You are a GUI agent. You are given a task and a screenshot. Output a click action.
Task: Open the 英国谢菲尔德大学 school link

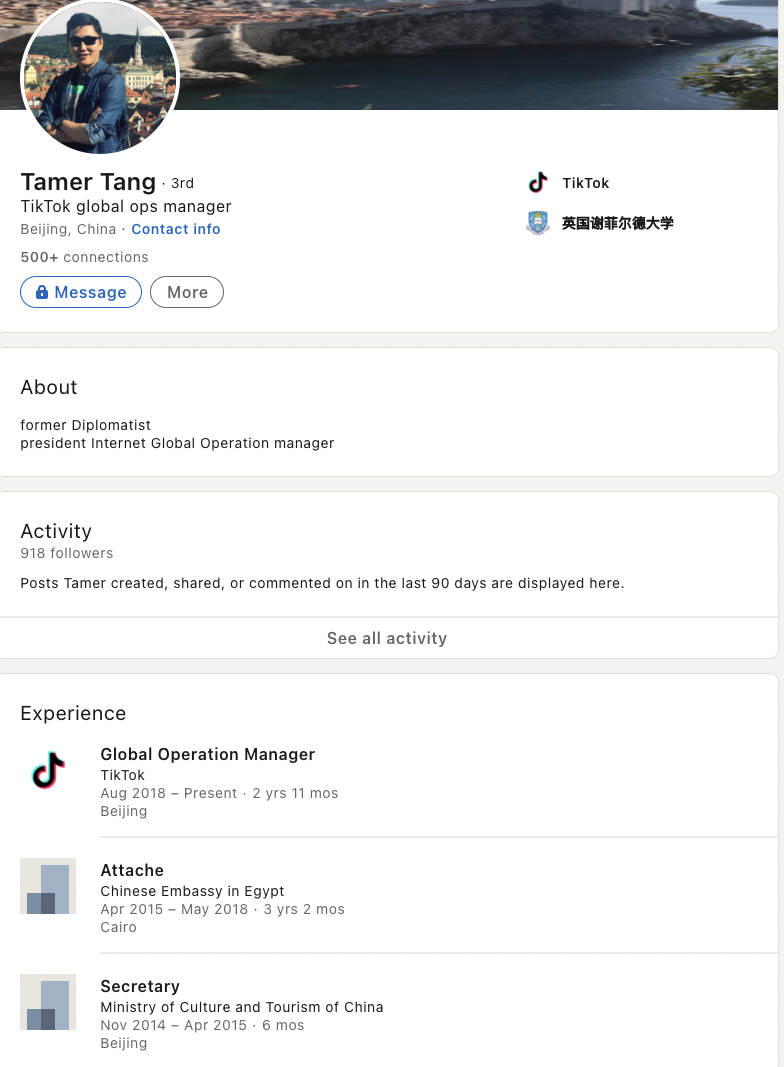click(616, 223)
